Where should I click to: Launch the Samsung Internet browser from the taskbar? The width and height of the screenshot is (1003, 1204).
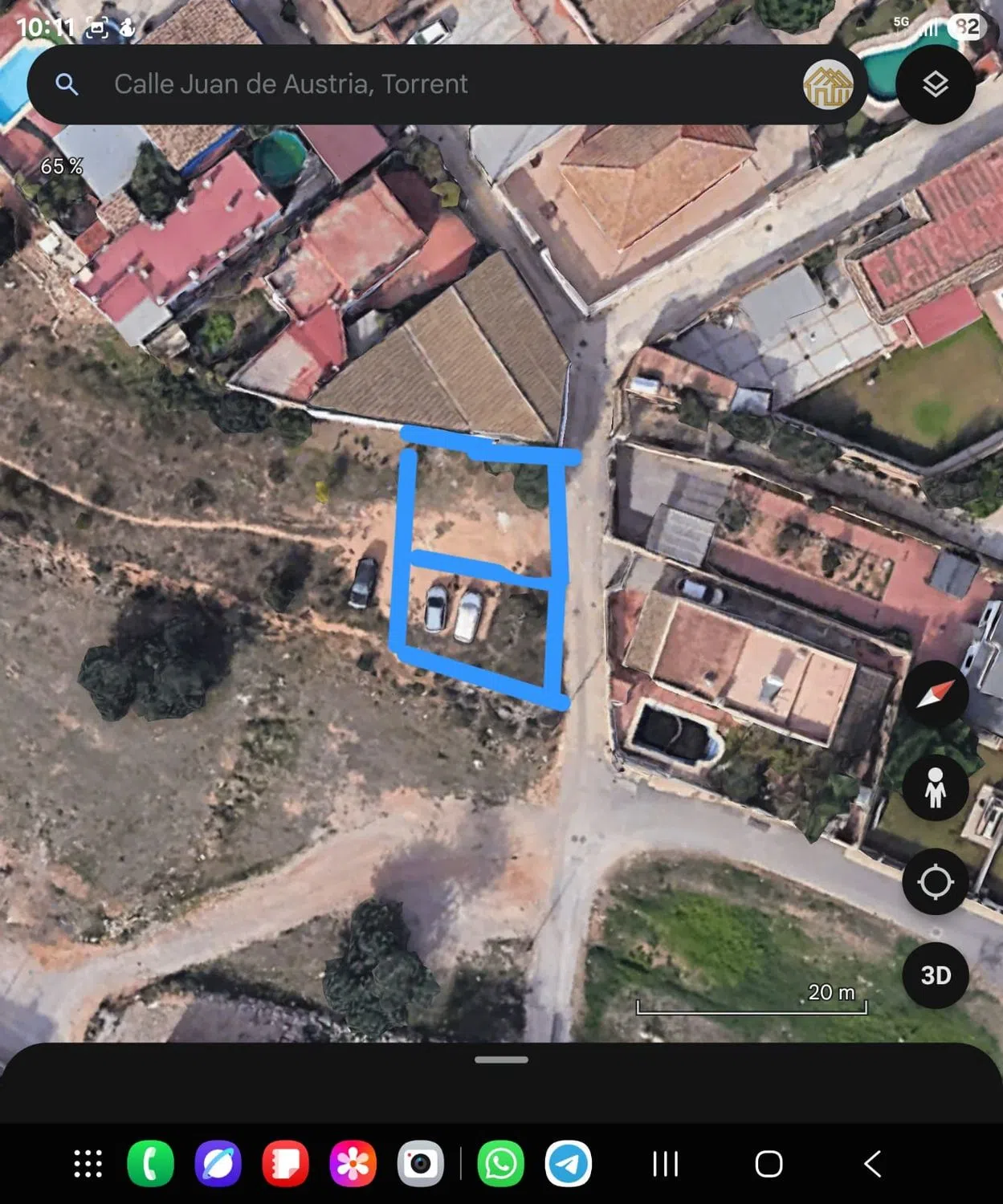(218, 1163)
